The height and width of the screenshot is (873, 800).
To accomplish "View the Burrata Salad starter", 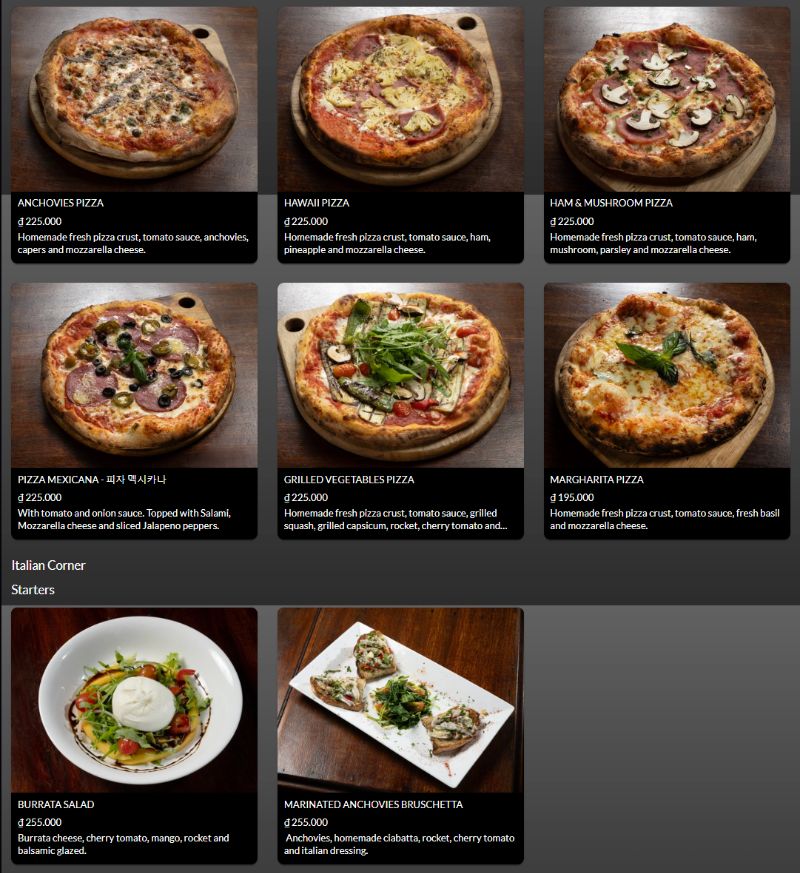I will point(134,735).
